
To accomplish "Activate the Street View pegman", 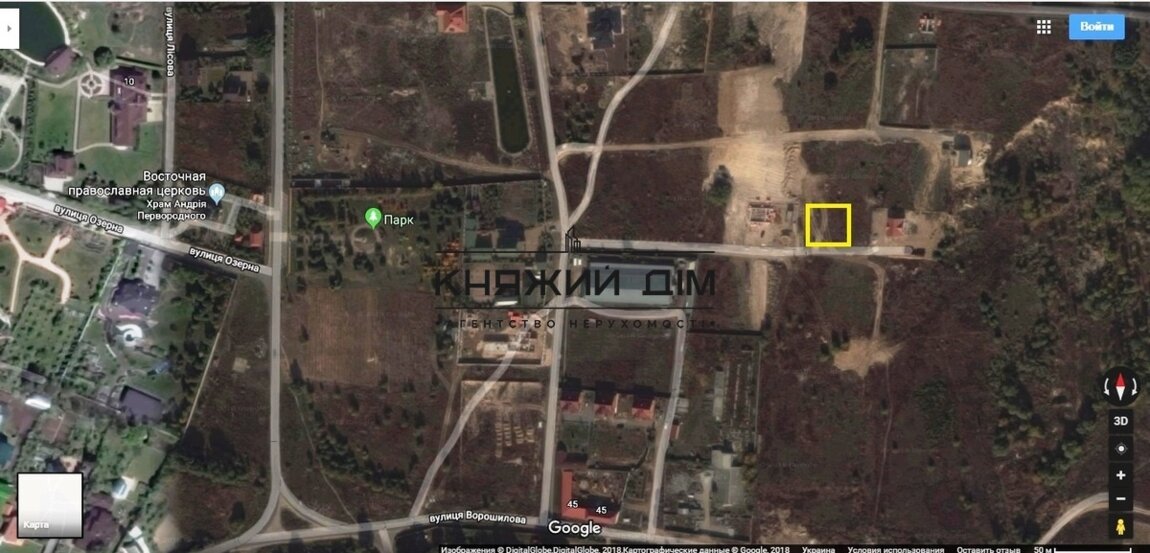I will coord(1121,526).
